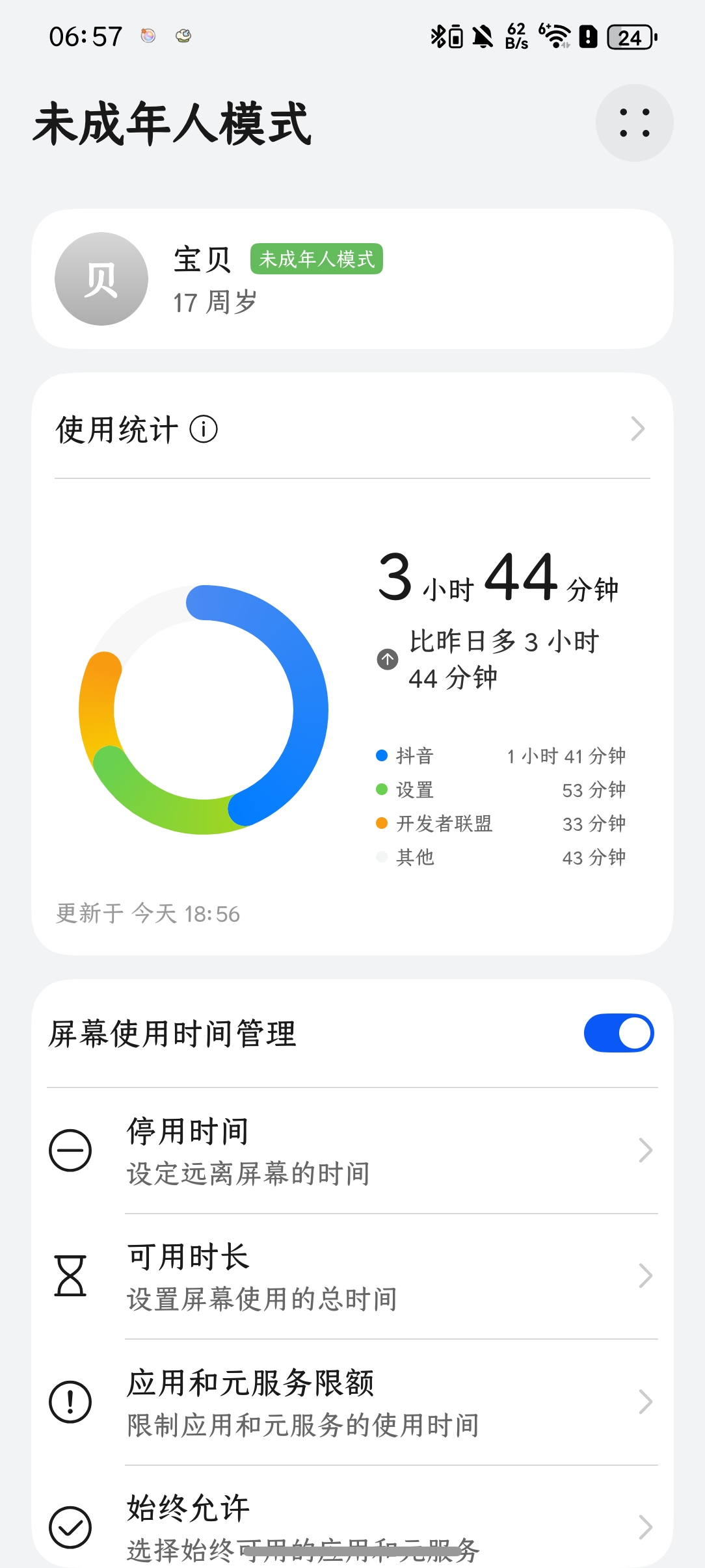The height and width of the screenshot is (1568, 705).
Task: Click the exclamation icon for 应用和元服务限额
Action: [x=70, y=1402]
